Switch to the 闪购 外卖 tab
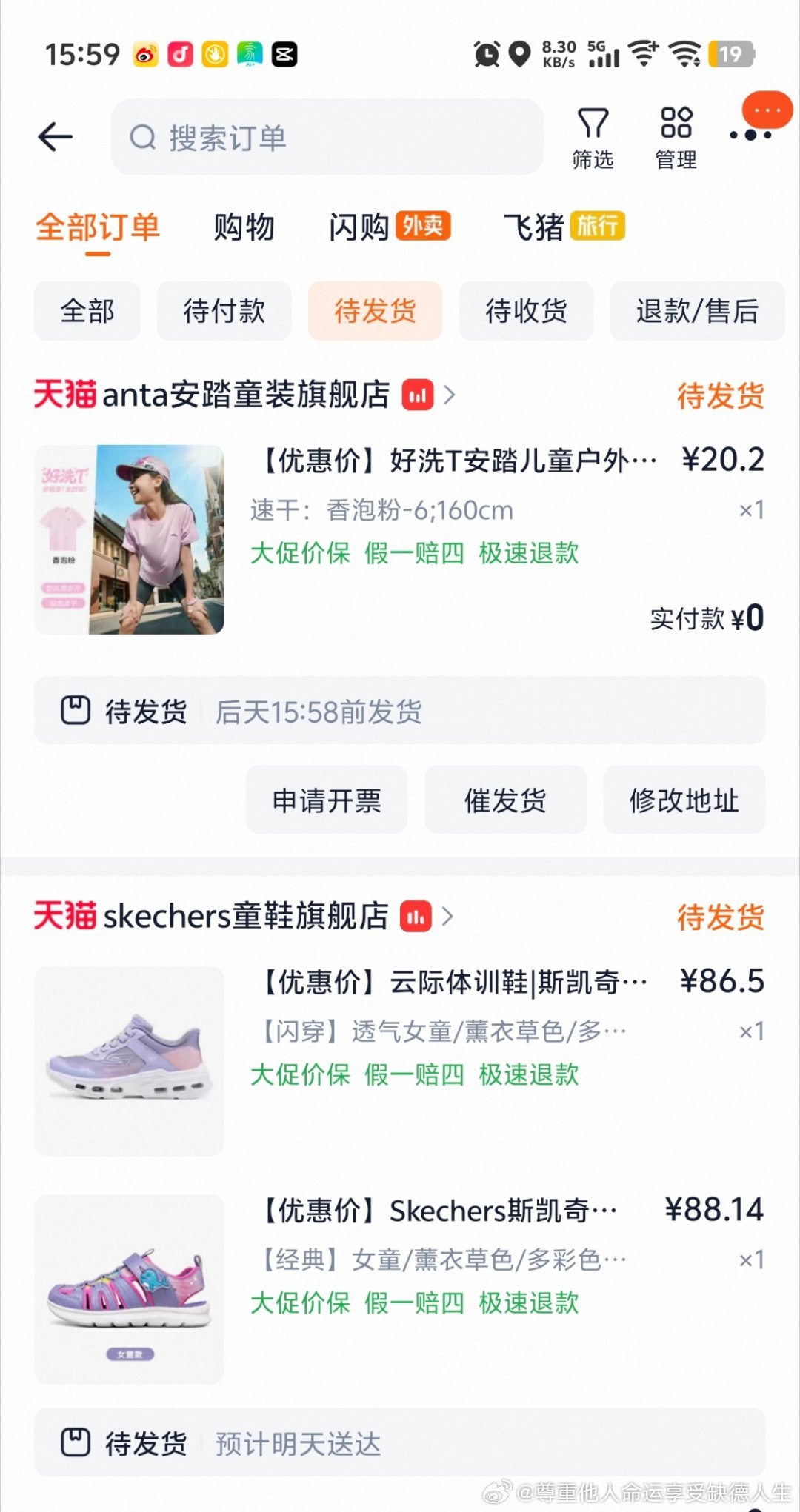This screenshot has height=1512, width=800. coord(389,227)
